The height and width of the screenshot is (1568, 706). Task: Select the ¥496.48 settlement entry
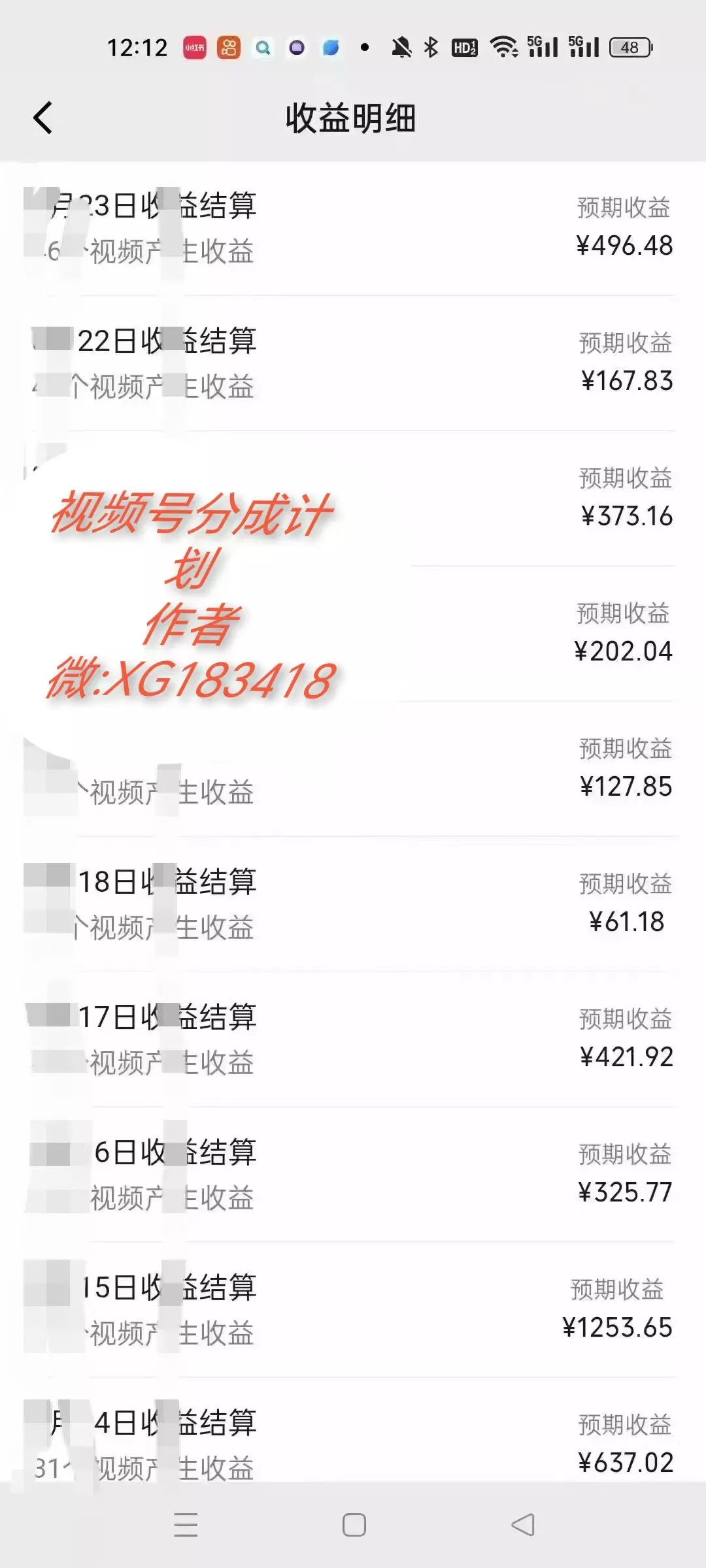click(x=353, y=229)
